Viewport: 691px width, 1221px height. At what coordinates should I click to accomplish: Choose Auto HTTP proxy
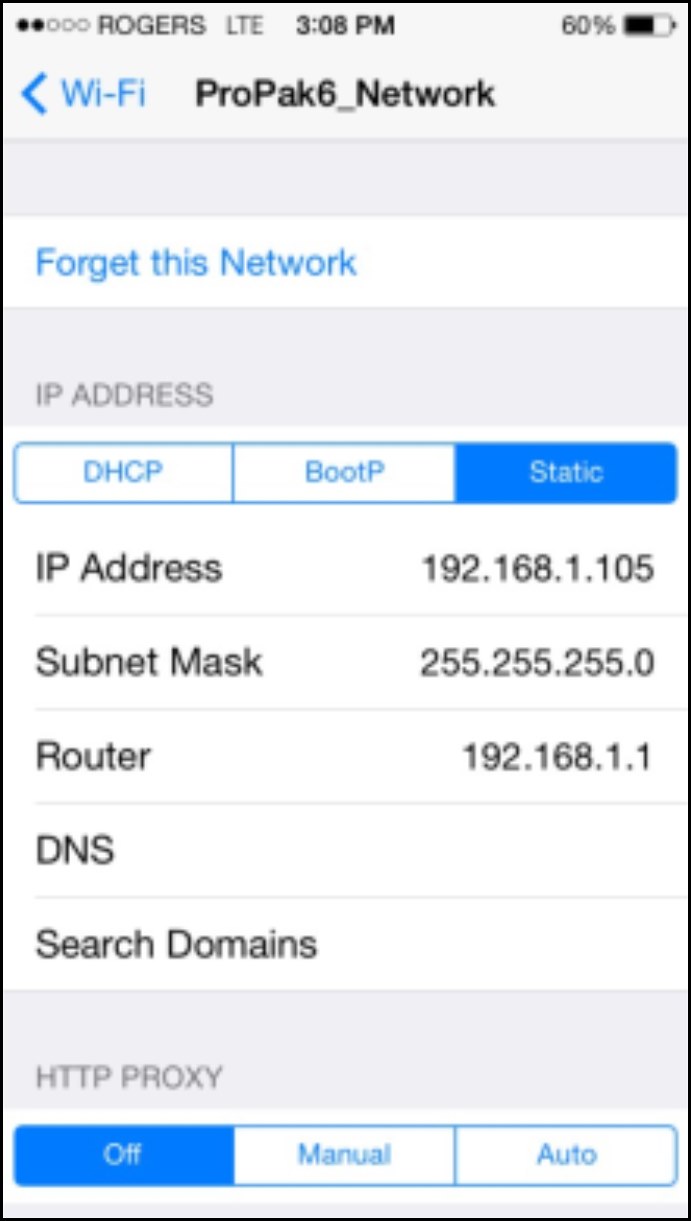(566, 1155)
